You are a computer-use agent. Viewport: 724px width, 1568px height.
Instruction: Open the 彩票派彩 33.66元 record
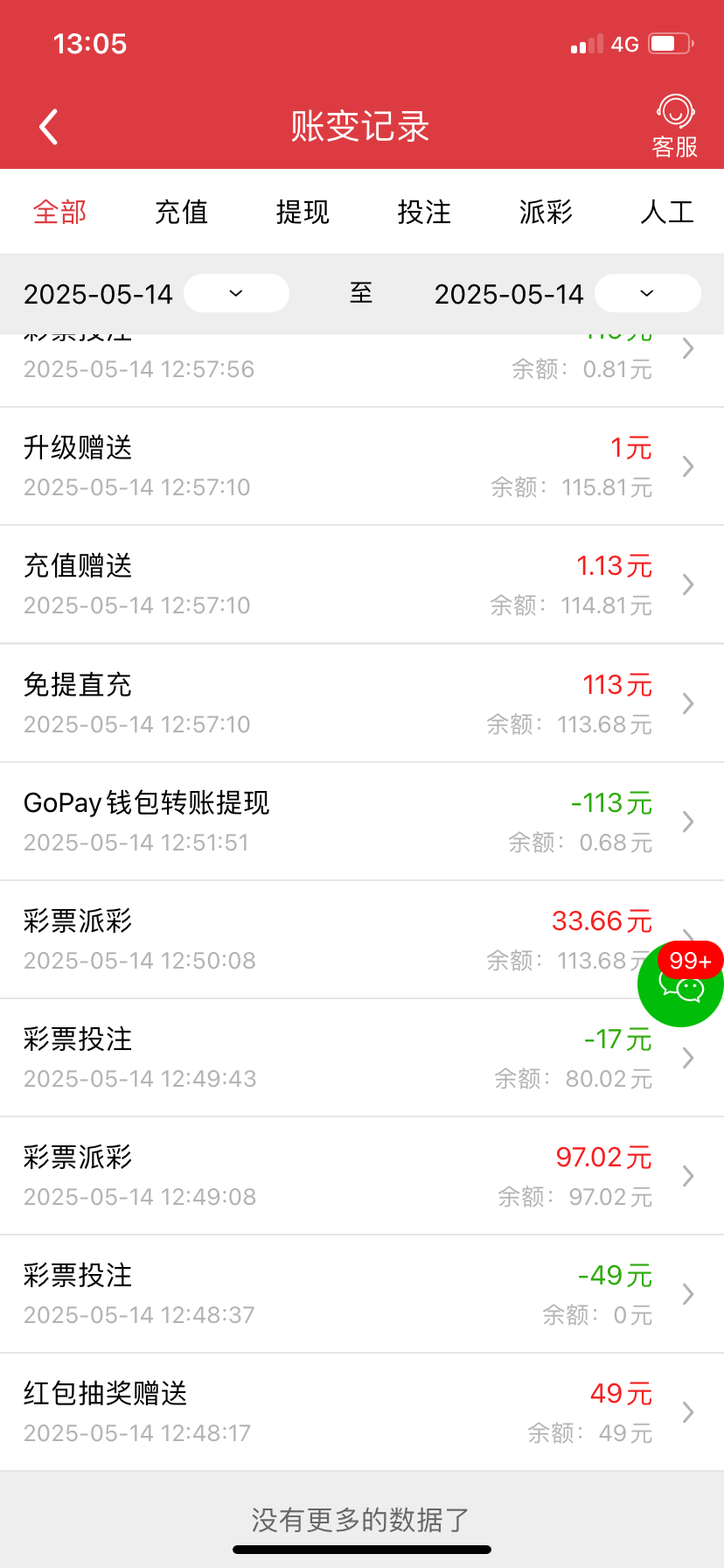pos(362,940)
